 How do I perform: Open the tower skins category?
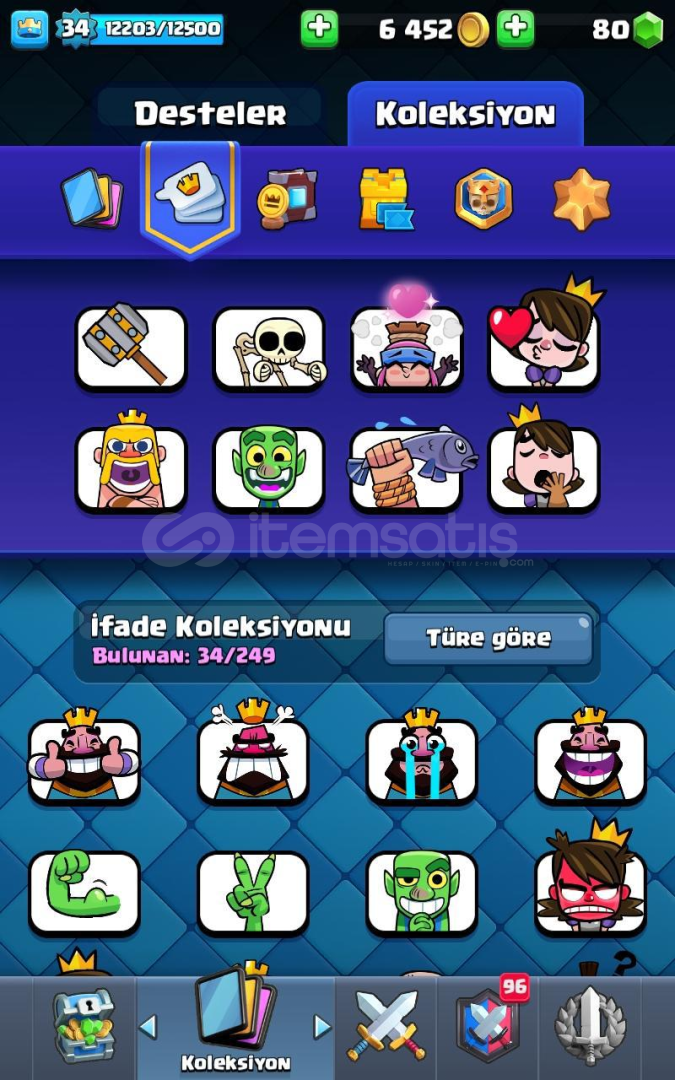pyautogui.click(x=386, y=198)
